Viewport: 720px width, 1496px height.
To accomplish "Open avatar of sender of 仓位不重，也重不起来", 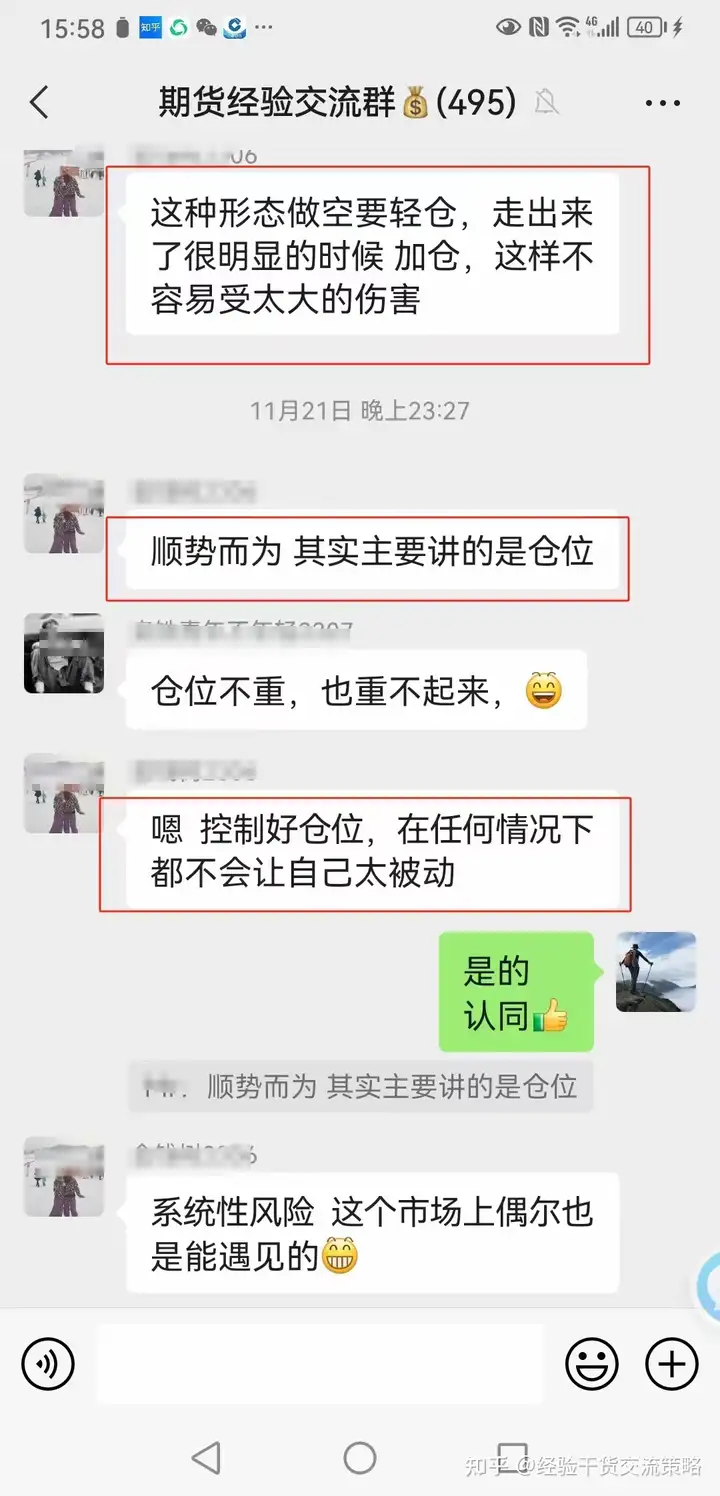I will (x=64, y=653).
